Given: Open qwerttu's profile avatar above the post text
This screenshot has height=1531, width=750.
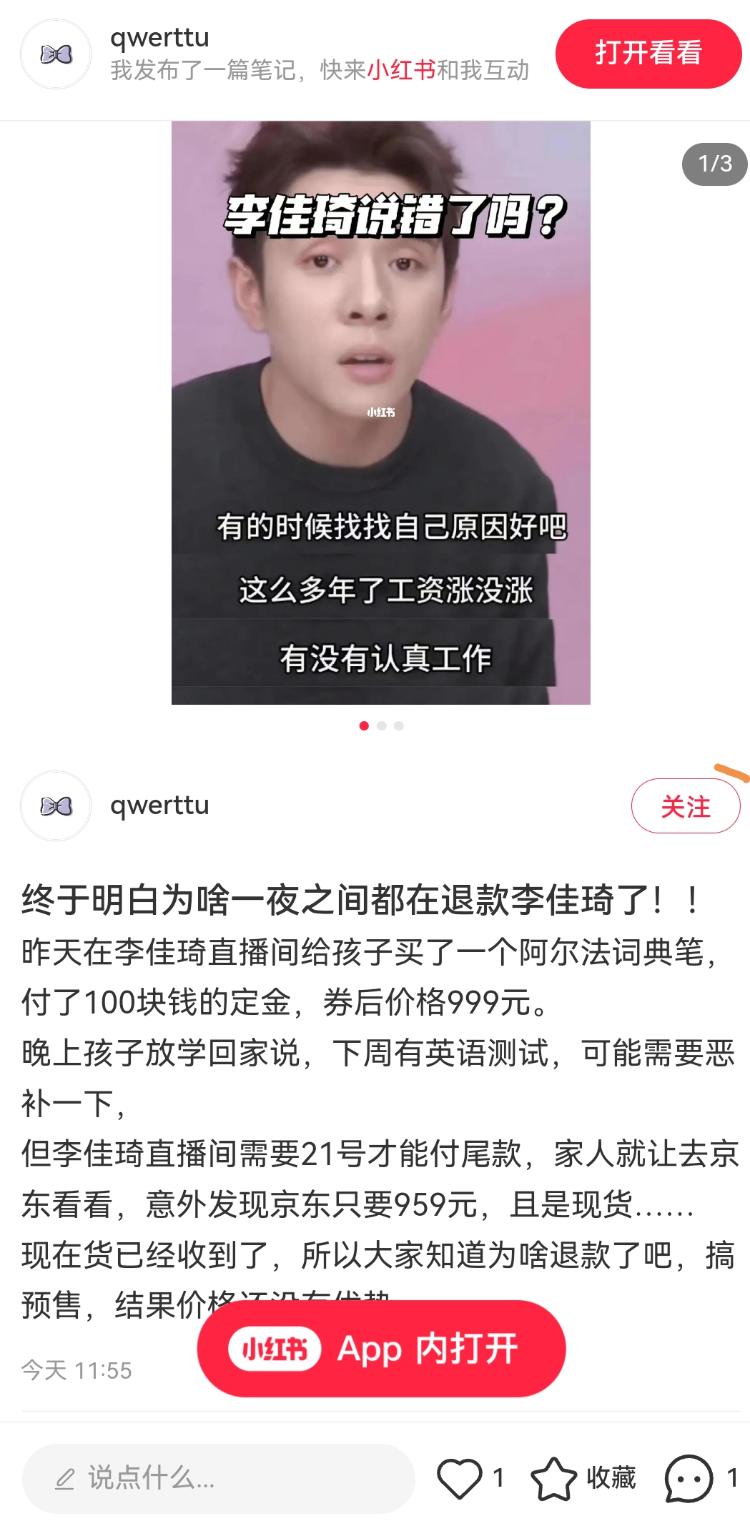Looking at the screenshot, I should click(x=56, y=806).
